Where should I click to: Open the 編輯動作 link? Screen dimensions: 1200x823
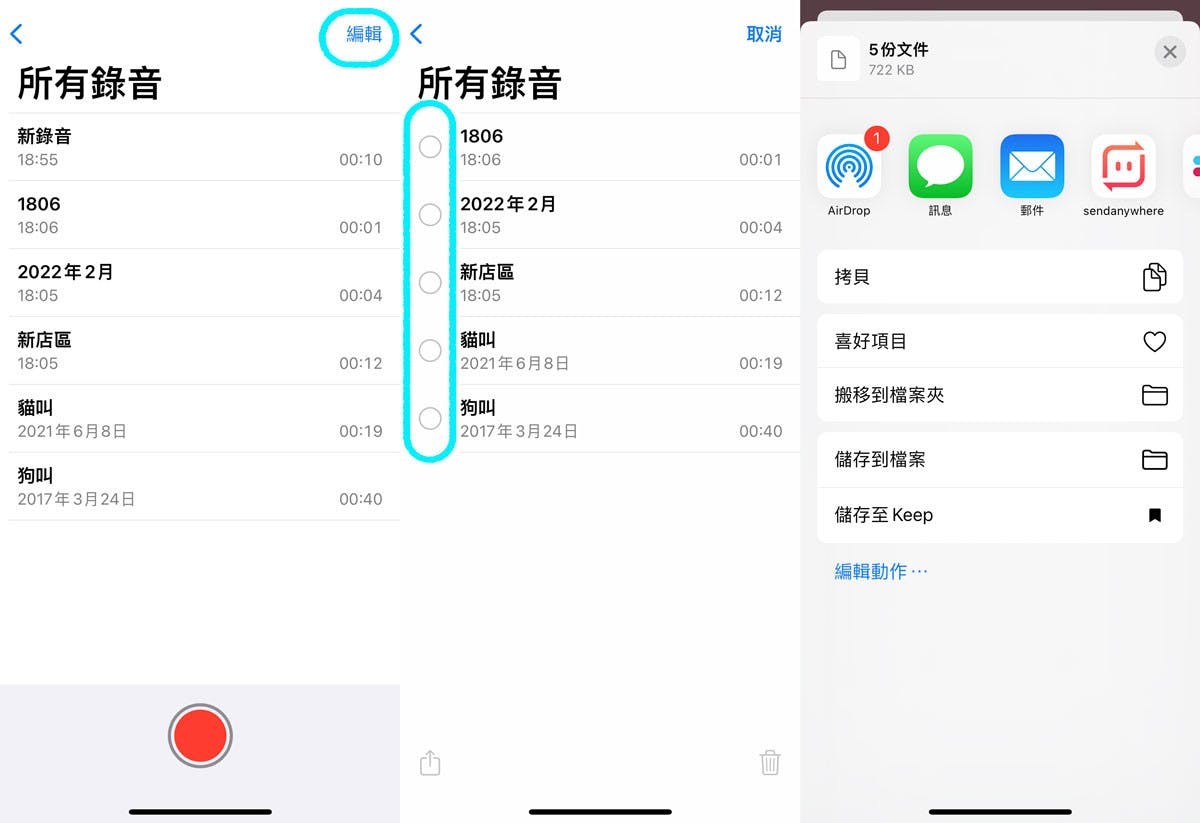tap(881, 571)
